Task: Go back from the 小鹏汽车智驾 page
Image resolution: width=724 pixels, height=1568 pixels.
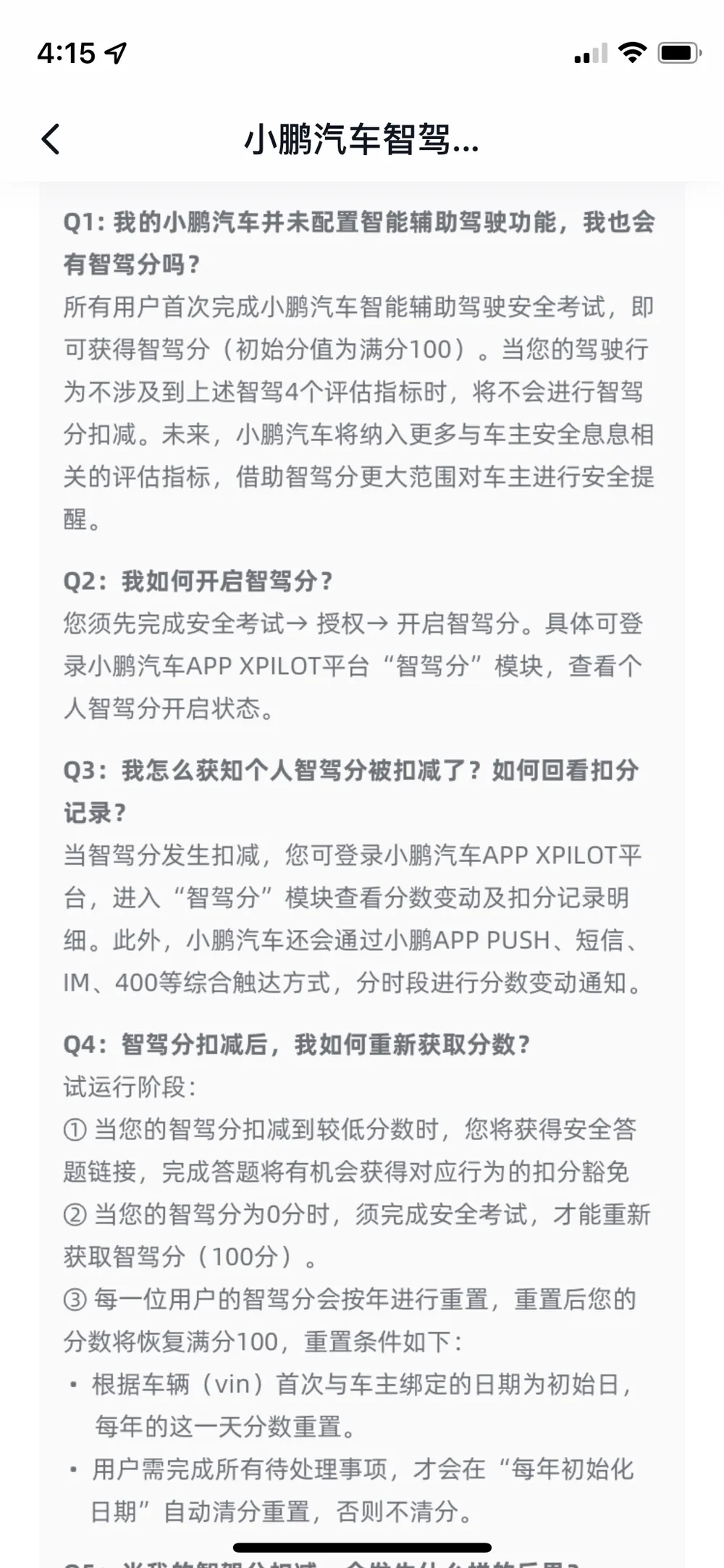Action: coord(51,139)
